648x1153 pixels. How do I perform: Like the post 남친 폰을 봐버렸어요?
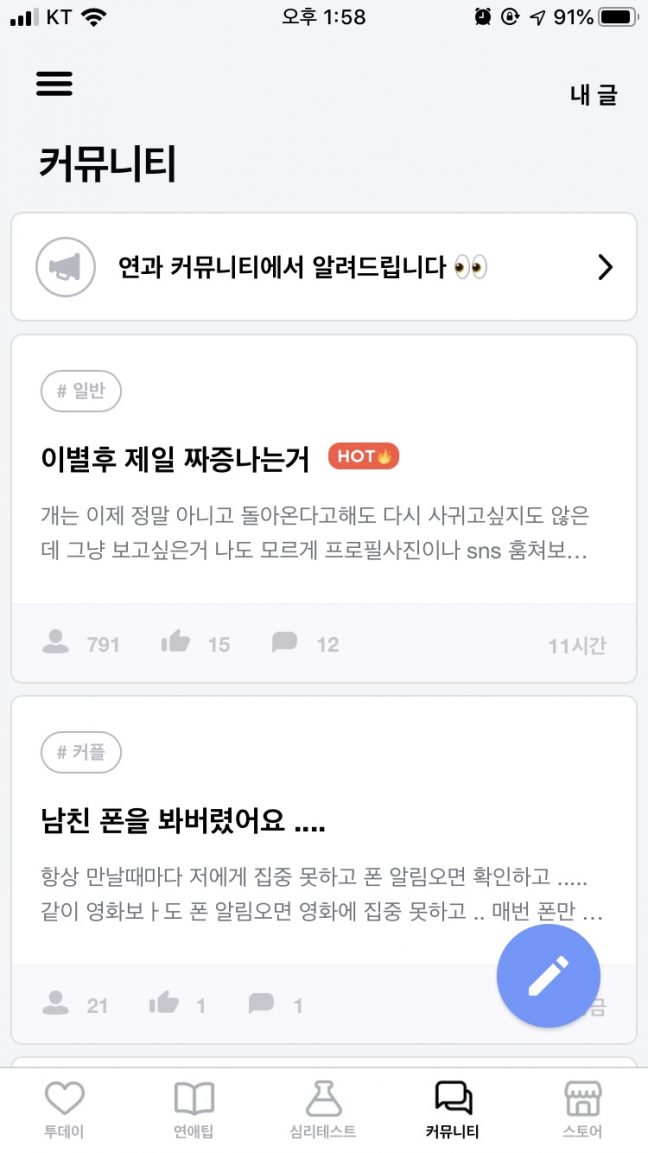pyautogui.click(x=164, y=1004)
